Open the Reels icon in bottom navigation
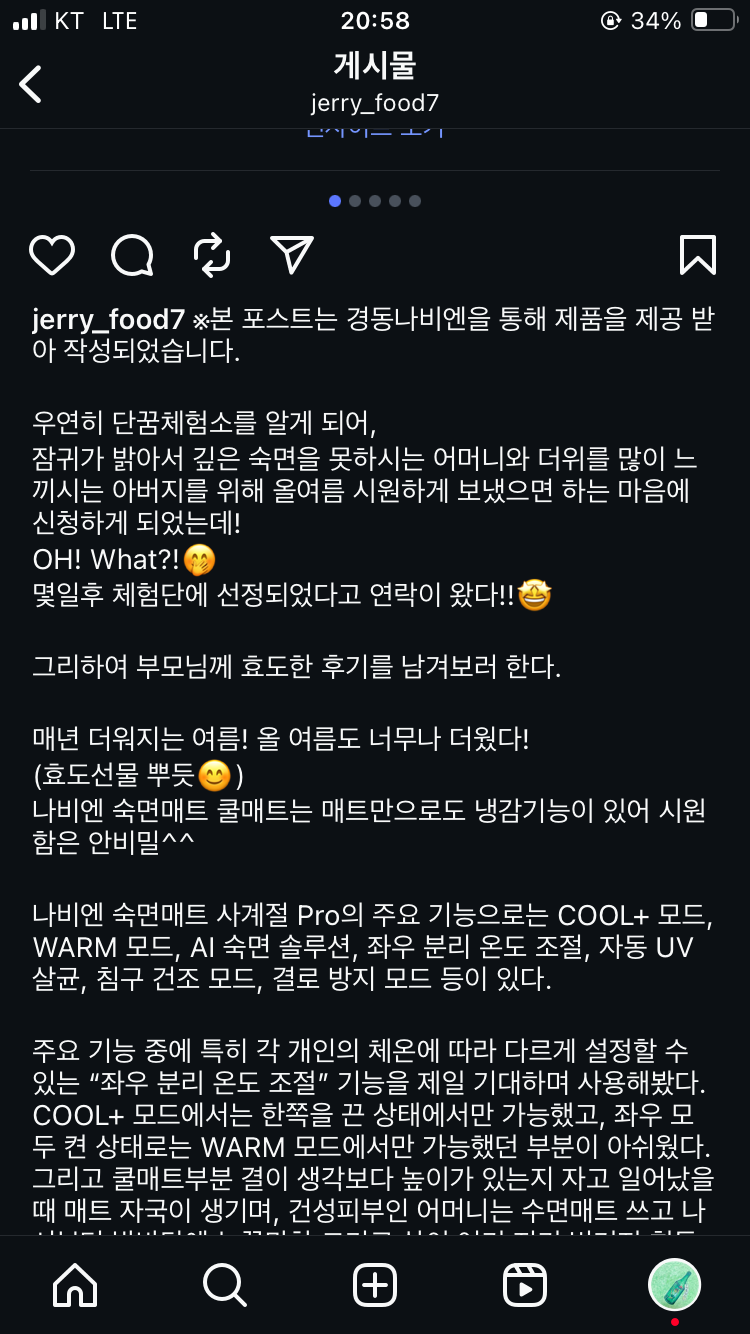The width and height of the screenshot is (750, 1334). pyautogui.click(x=525, y=1285)
